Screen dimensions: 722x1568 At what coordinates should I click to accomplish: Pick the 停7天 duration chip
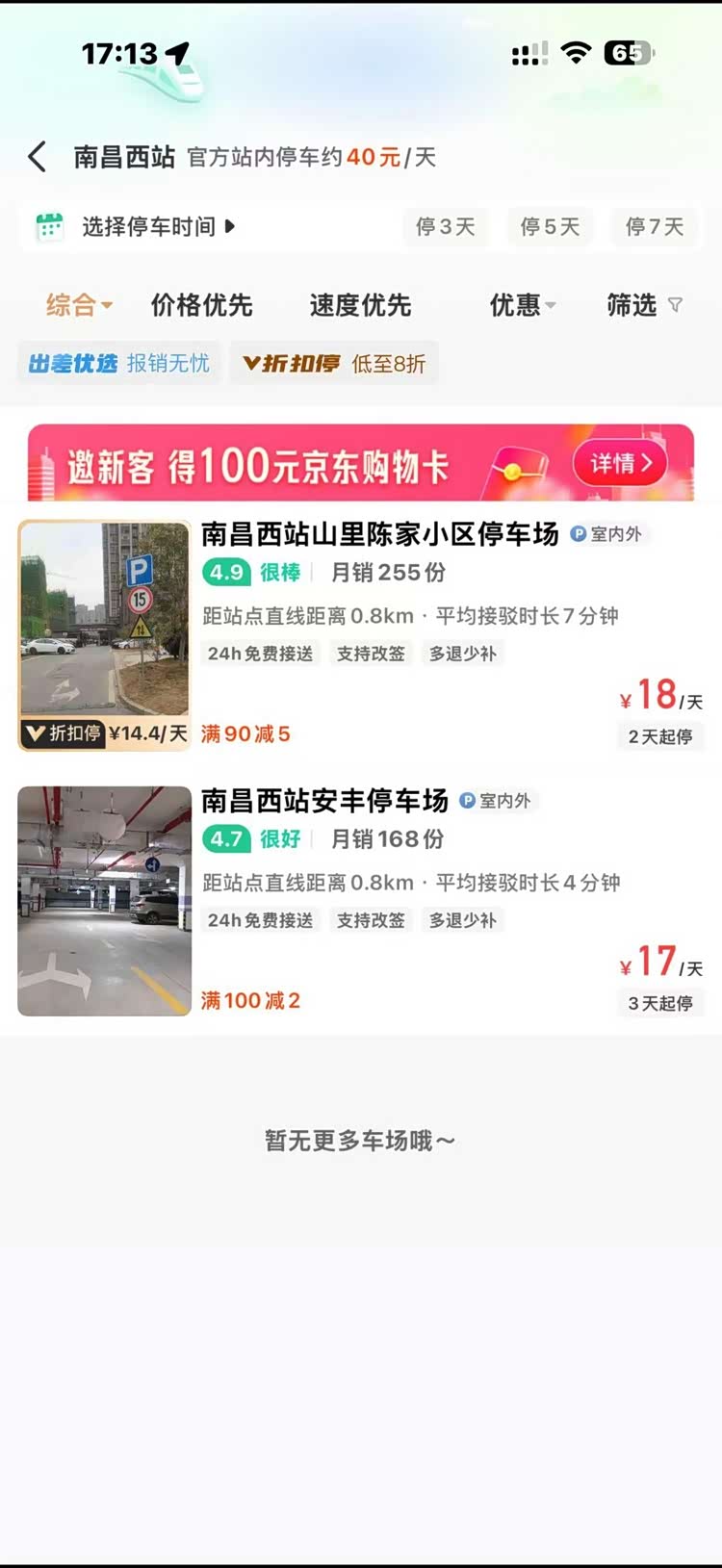pyautogui.click(x=655, y=227)
